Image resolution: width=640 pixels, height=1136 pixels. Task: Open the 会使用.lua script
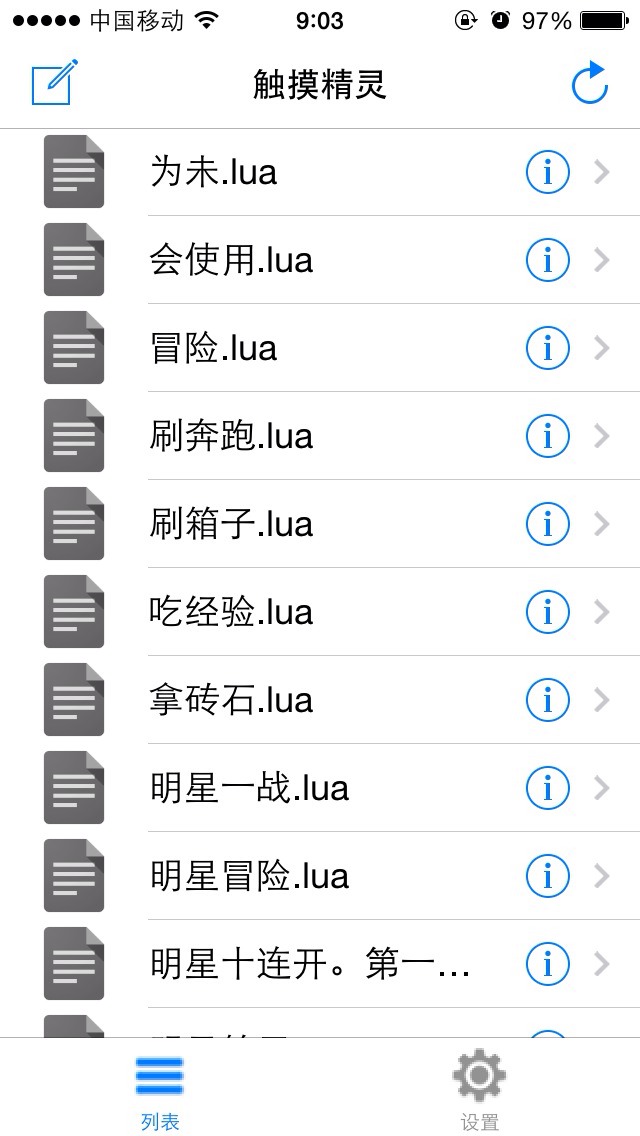320,260
